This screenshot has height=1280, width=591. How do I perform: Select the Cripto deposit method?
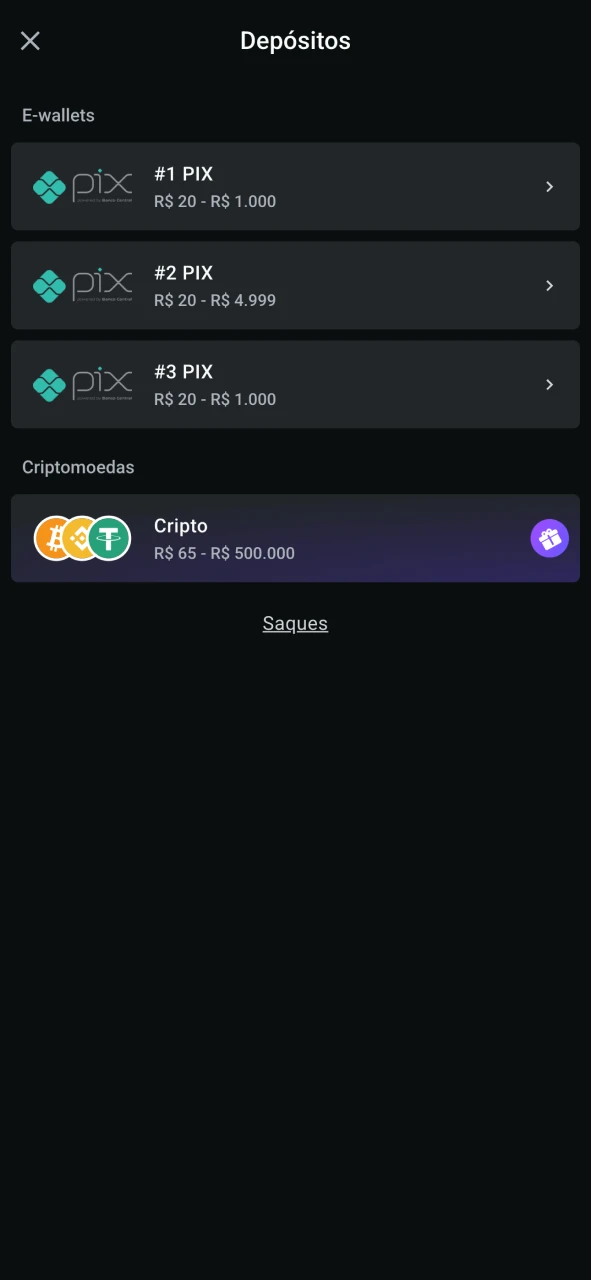295,538
